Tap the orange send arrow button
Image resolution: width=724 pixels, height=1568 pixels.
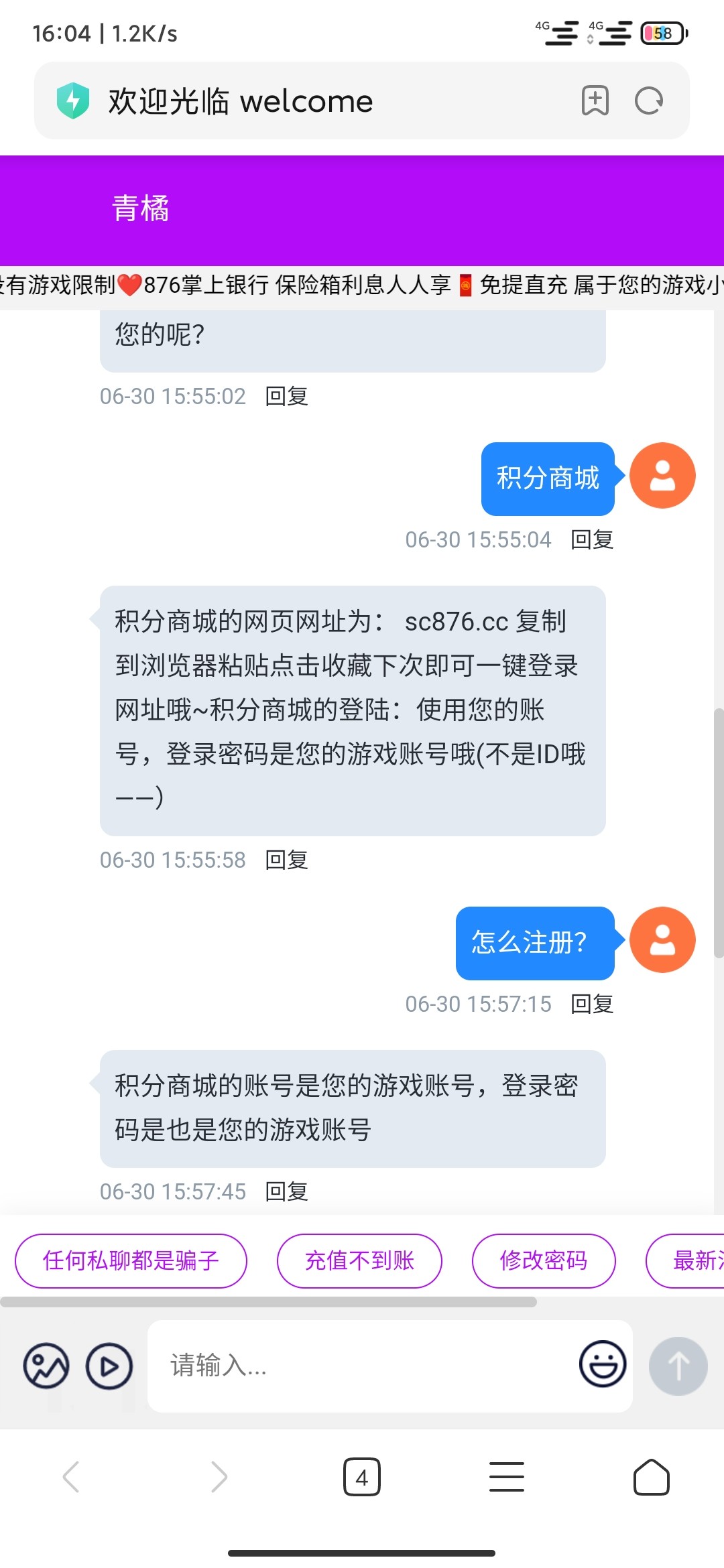coord(678,1366)
